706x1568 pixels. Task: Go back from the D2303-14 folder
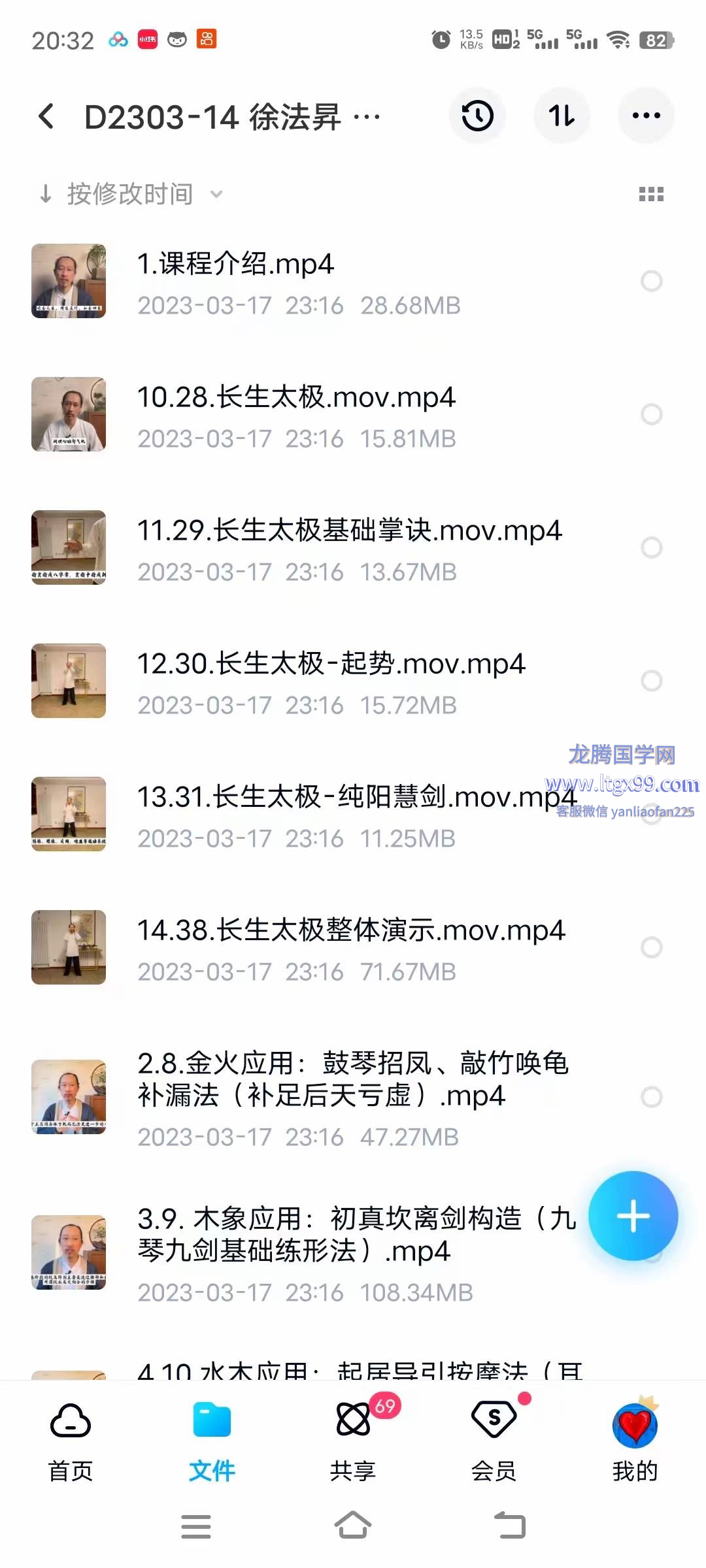coord(46,116)
